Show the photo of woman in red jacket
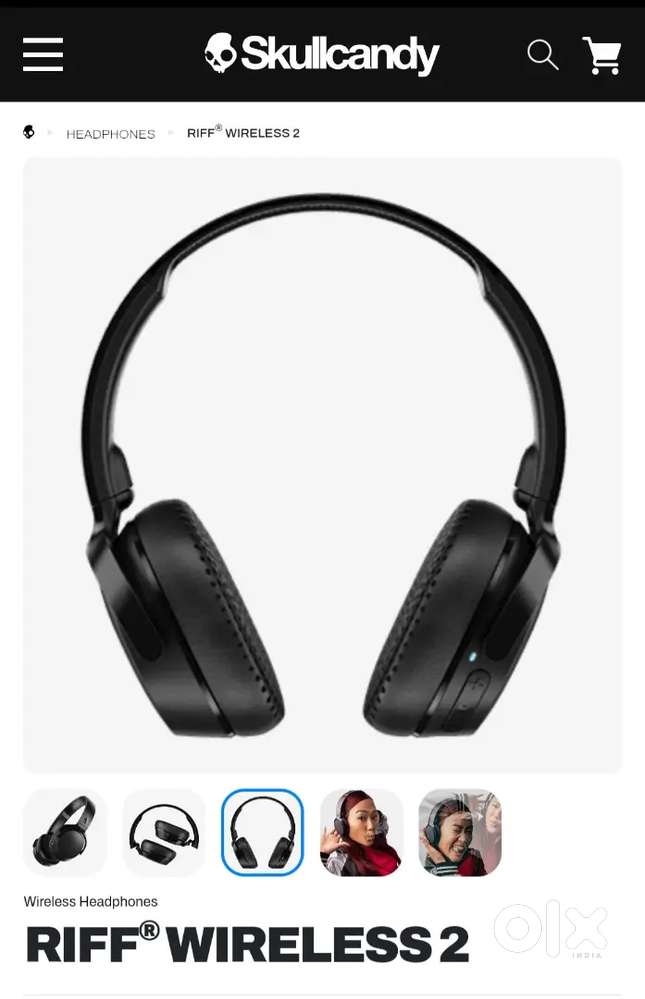 (361, 832)
